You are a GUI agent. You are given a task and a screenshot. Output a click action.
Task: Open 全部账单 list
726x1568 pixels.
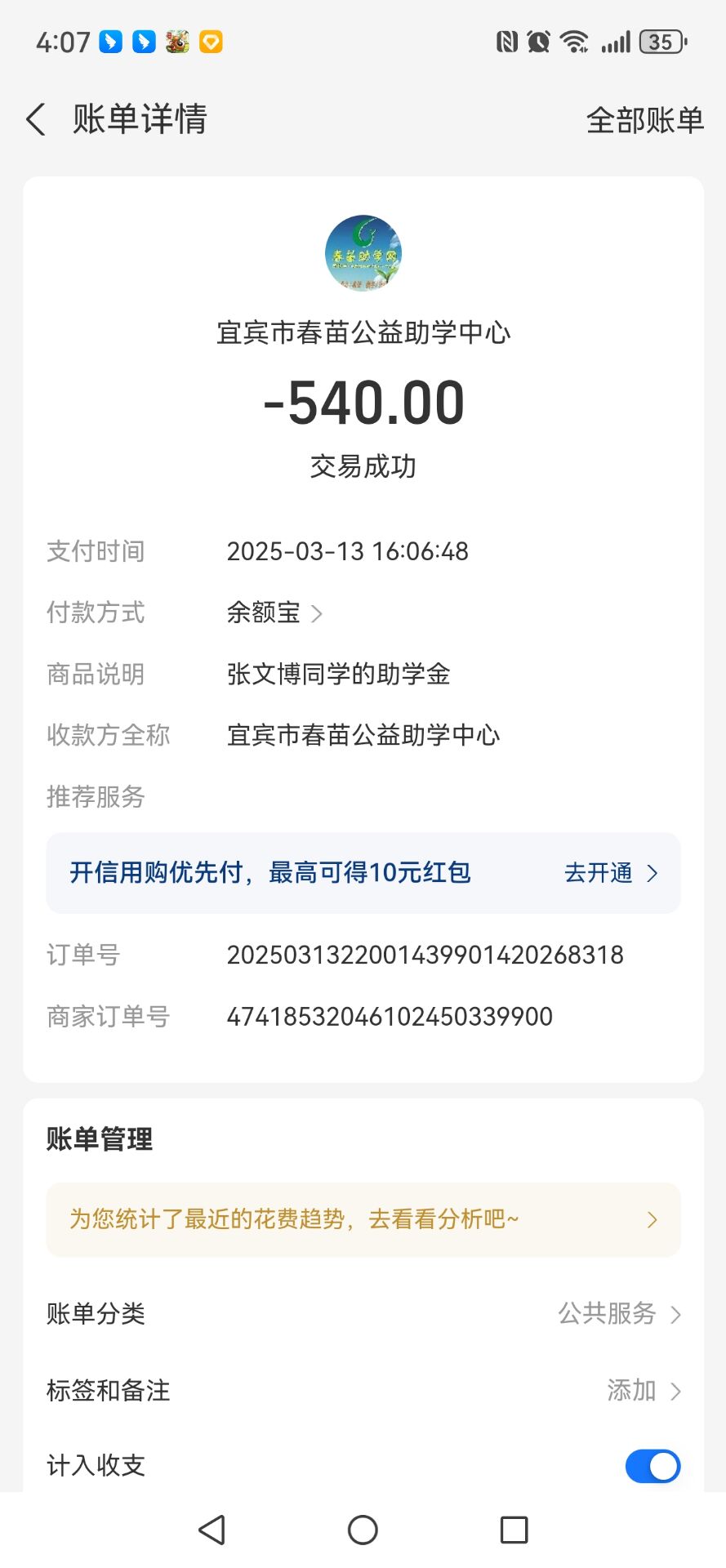644,120
